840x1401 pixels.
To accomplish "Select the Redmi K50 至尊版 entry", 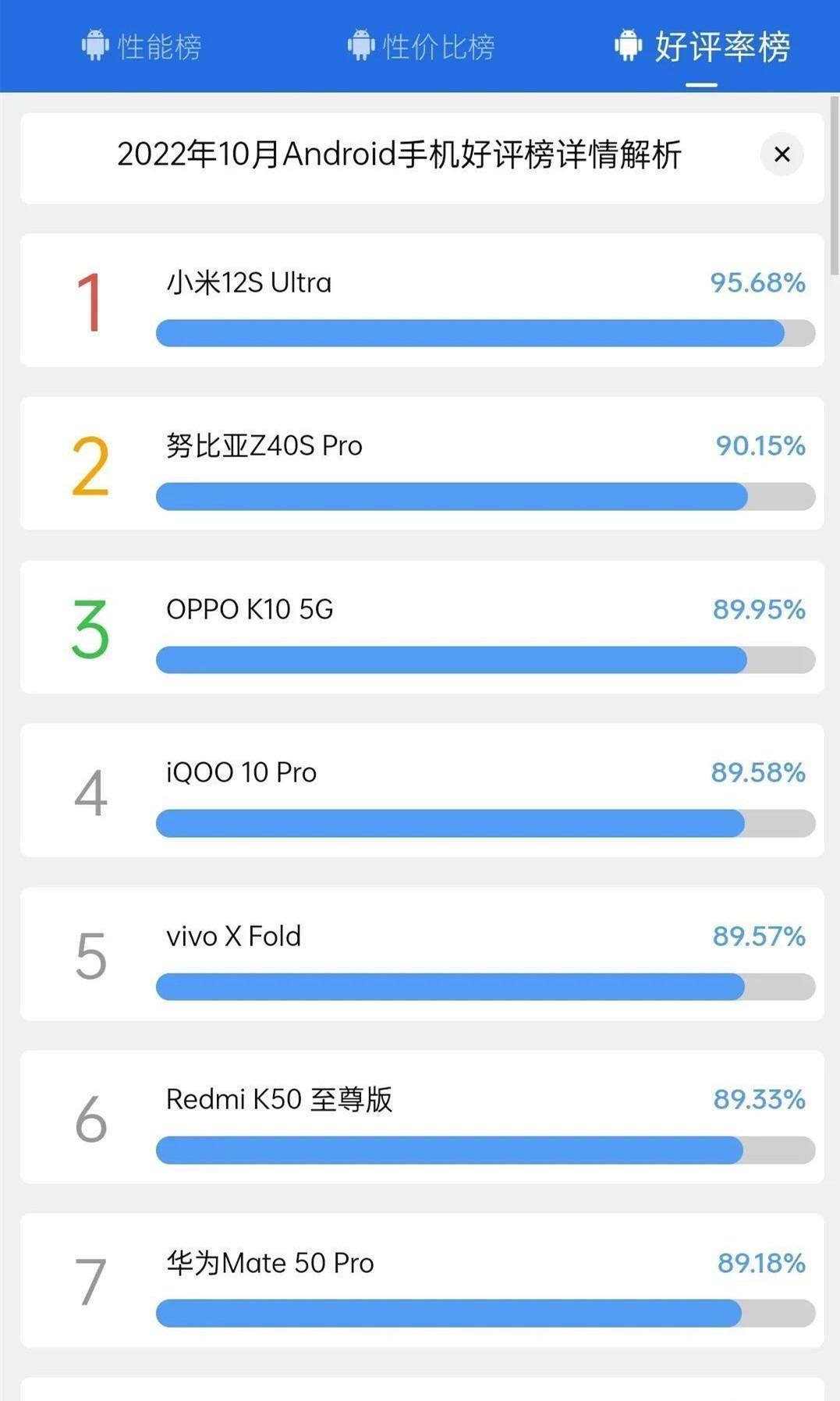I will [278, 1098].
